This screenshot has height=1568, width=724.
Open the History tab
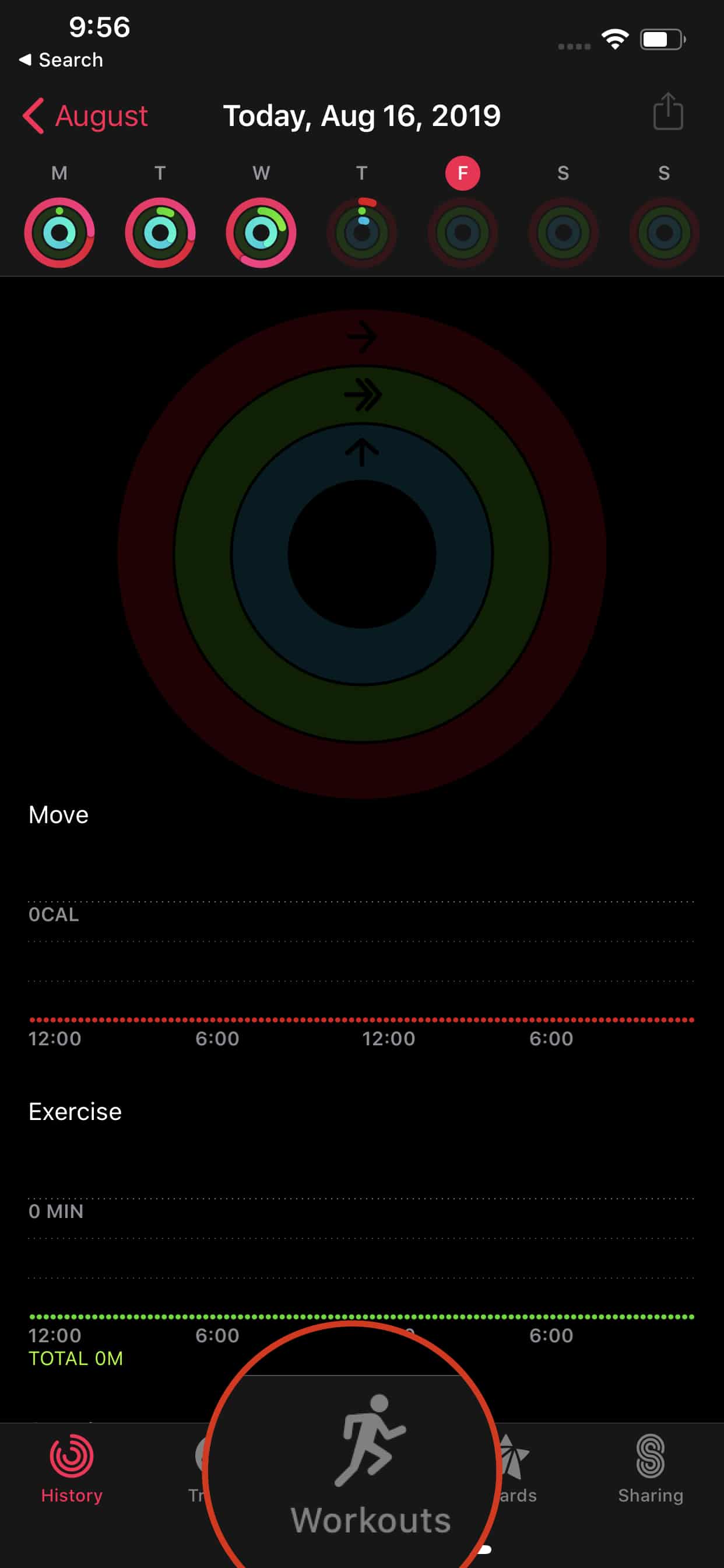coord(72,1469)
